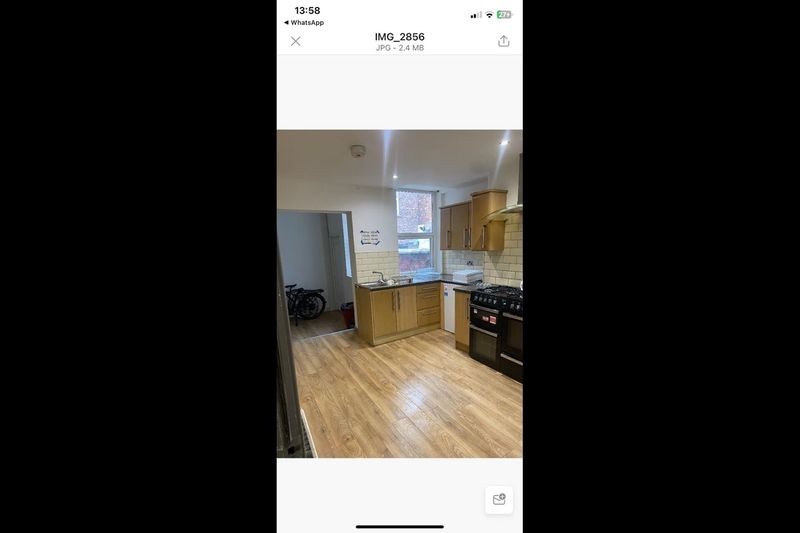Close the IMG_2856 preview
The height and width of the screenshot is (533, 800).
coord(295,41)
